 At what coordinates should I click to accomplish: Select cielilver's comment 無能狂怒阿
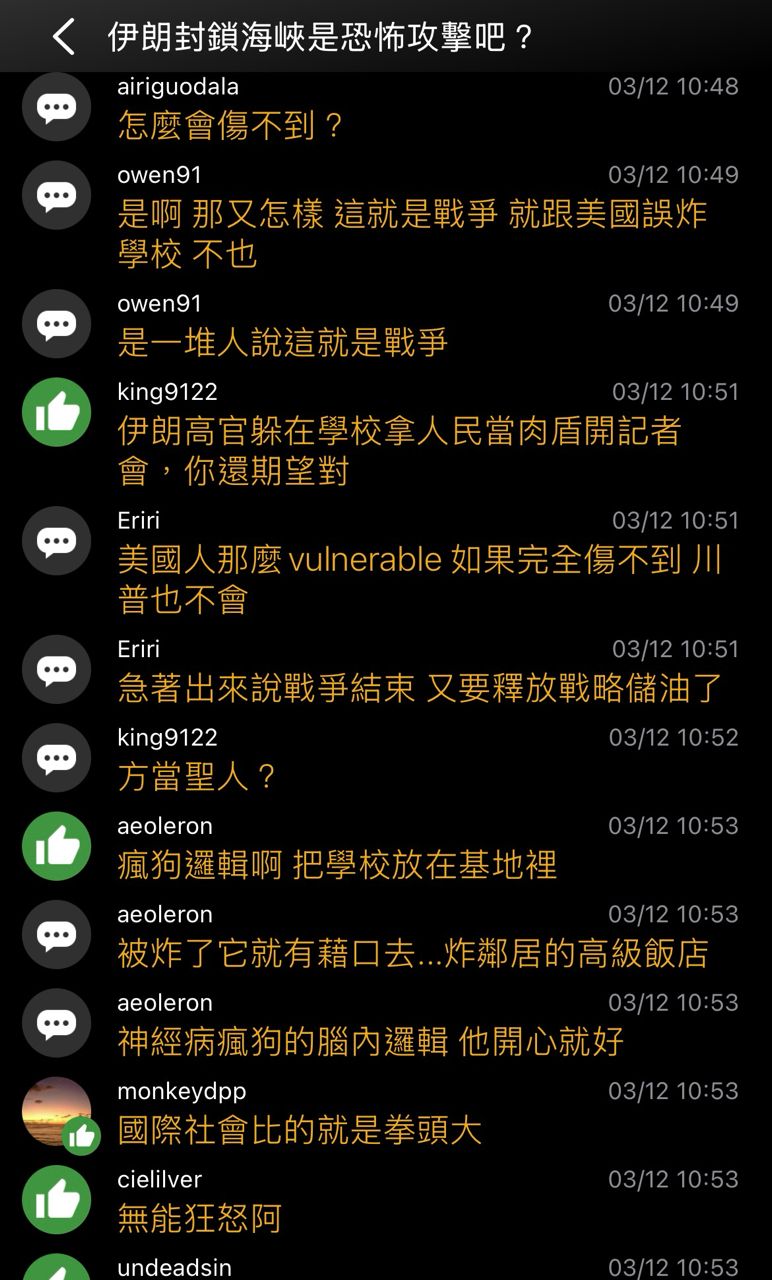[200, 1218]
